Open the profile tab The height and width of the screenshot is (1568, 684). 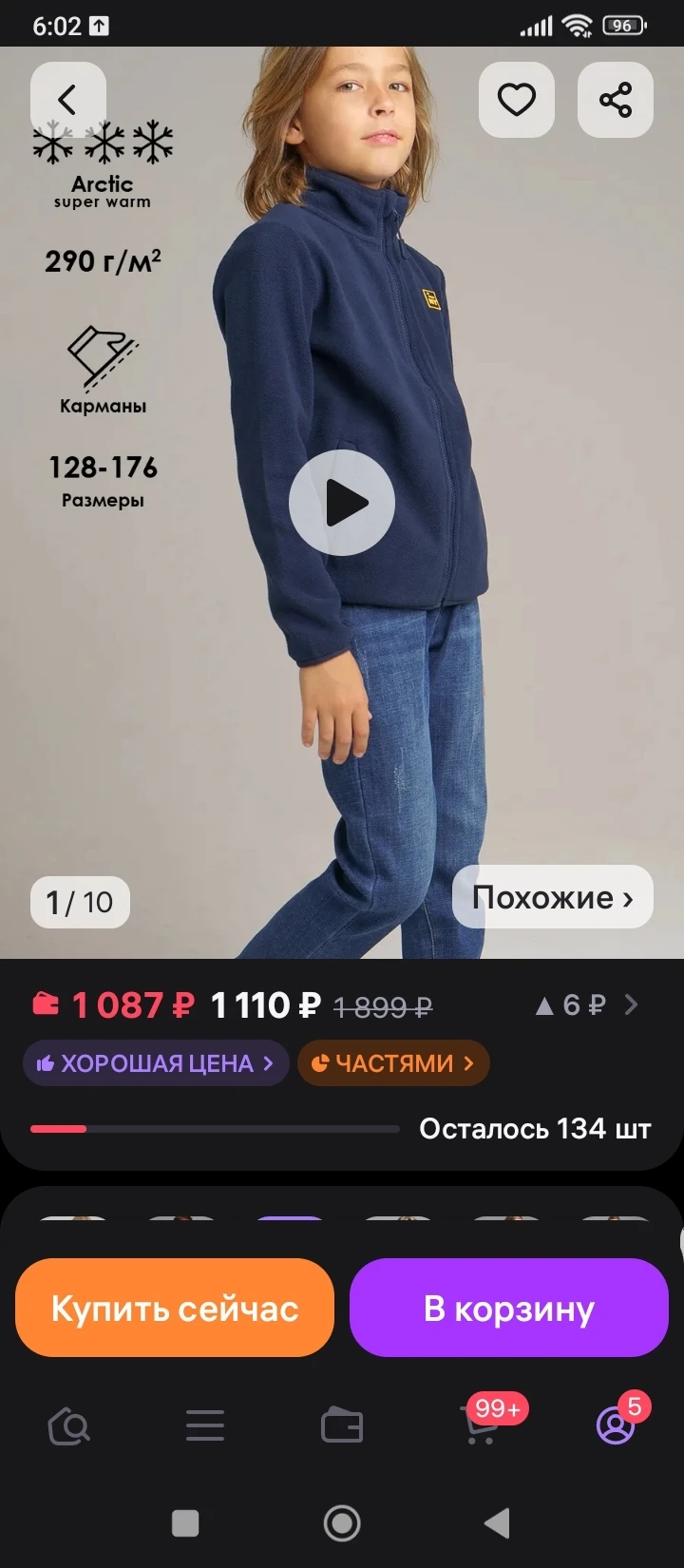[x=616, y=1426]
